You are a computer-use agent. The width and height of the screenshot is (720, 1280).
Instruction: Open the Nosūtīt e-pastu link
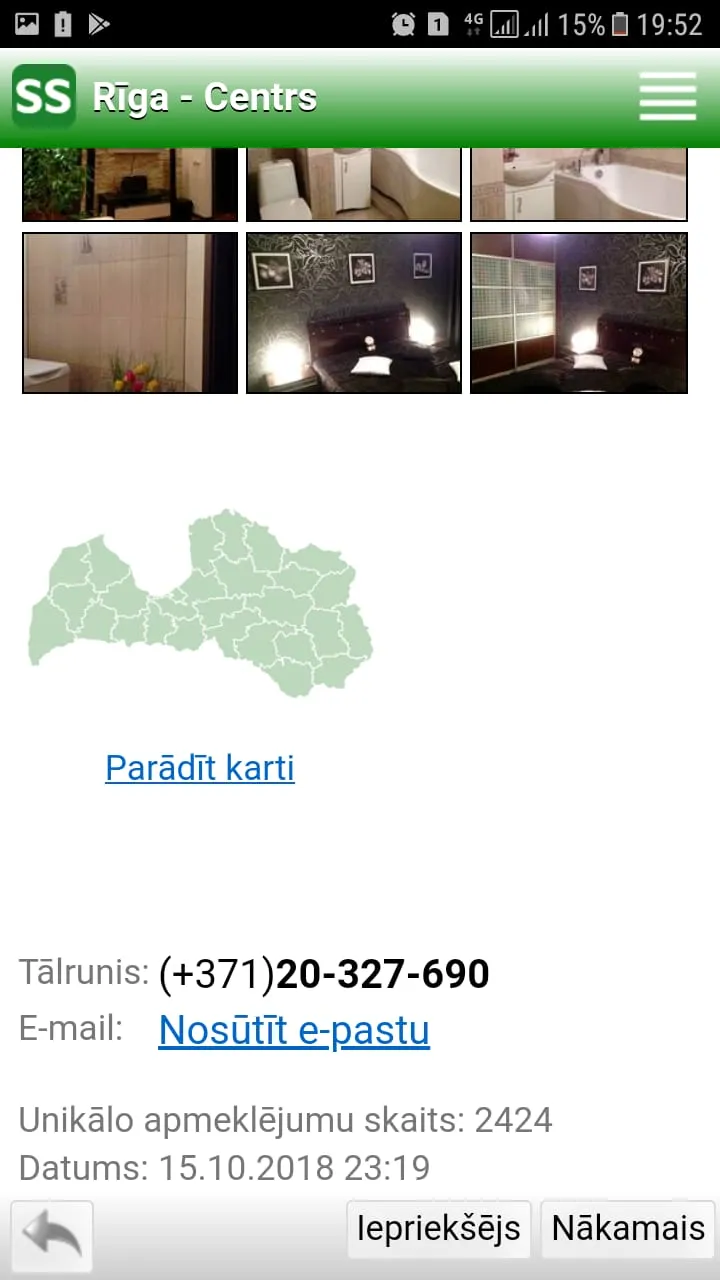(294, 1030)
